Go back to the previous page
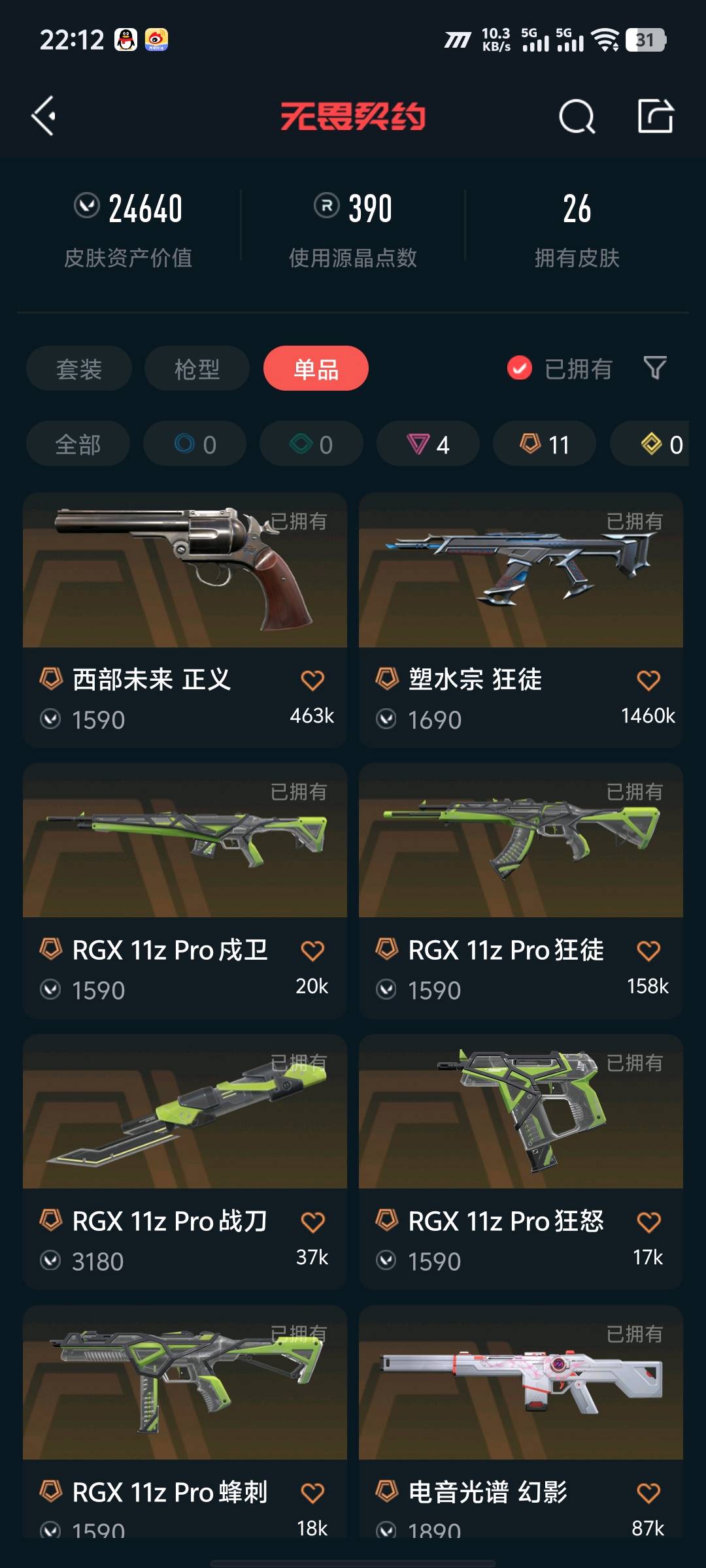 [x=44, y=116]
